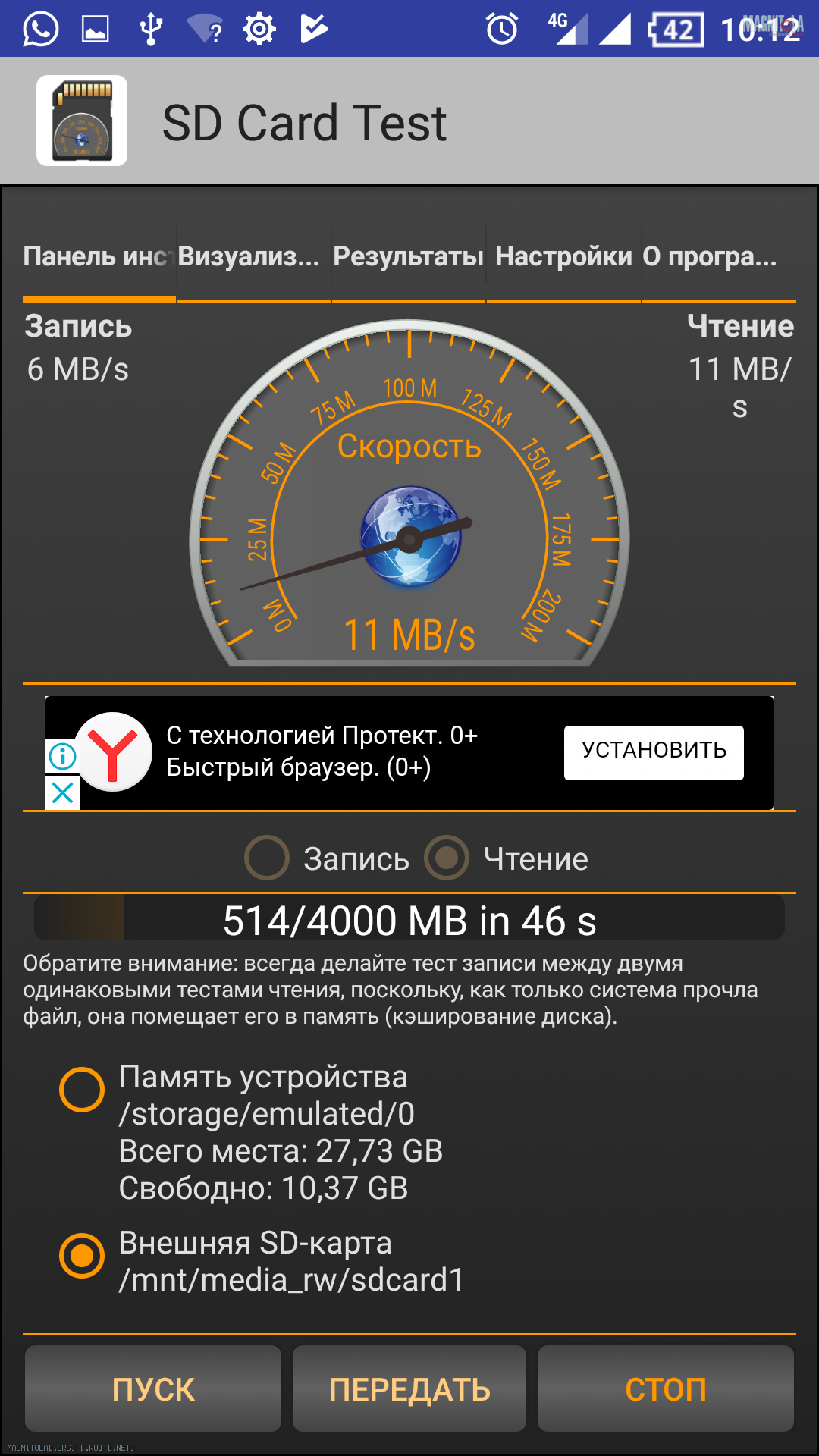Select the Чтение test mode
819x1456 pixels.
coord(507,858)
